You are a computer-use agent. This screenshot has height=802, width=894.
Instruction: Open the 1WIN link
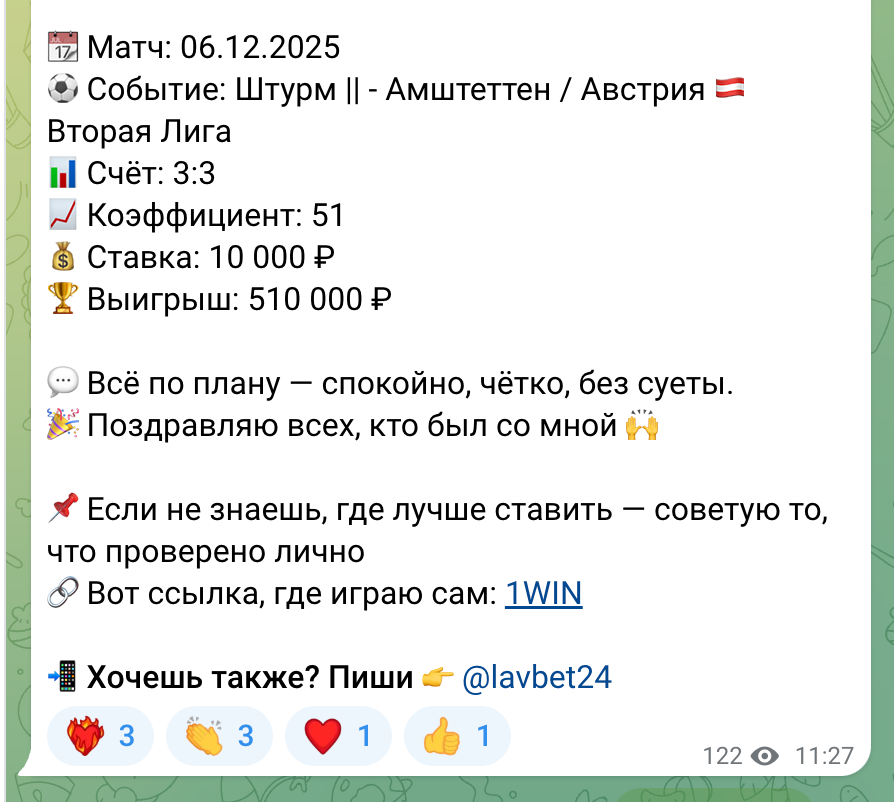point(543,595)
